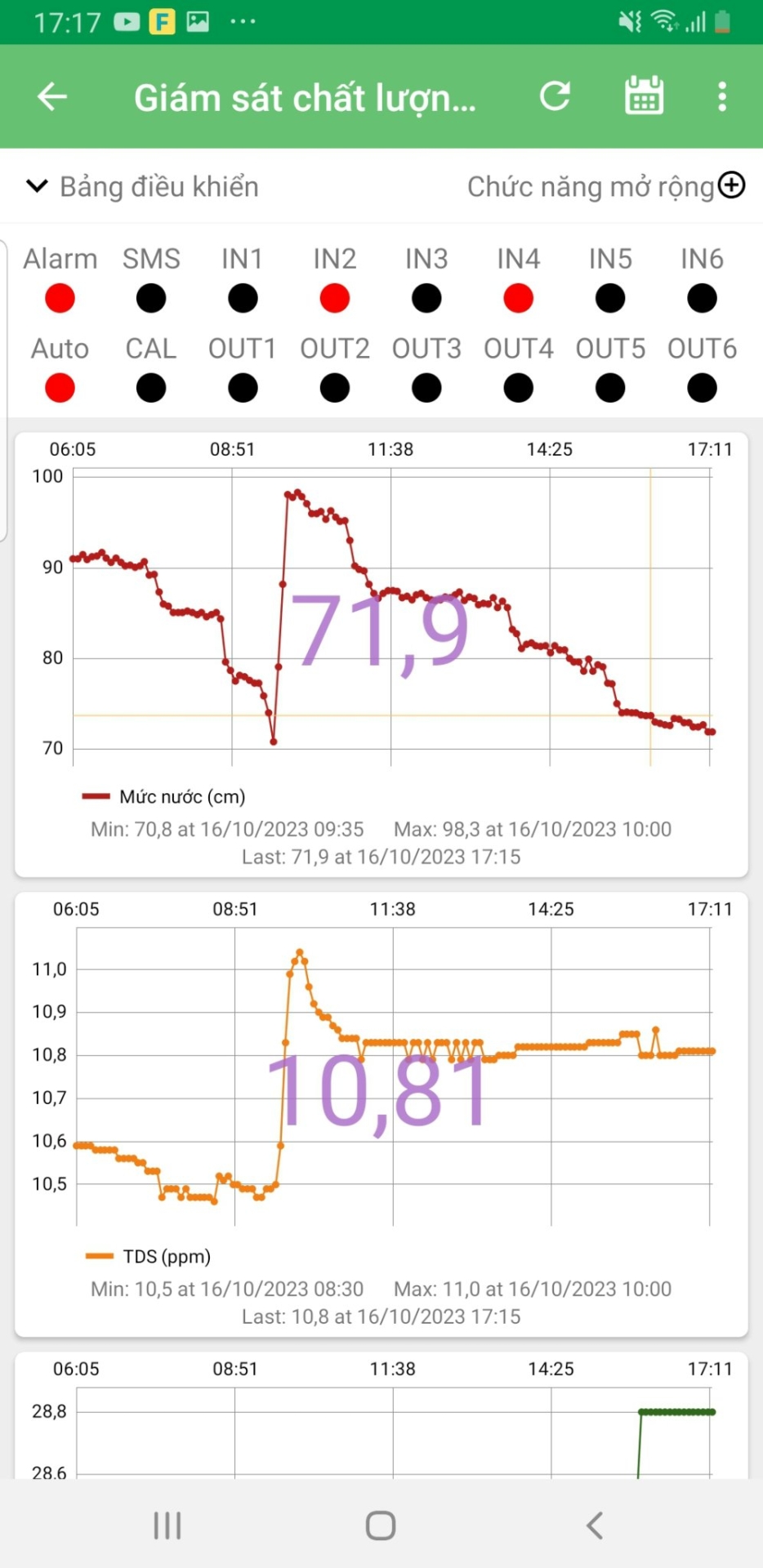This screenshot has height=1568, width=763.
Task: Collapse the Bảng điều khiển section
Action: [x=38, y=186]
